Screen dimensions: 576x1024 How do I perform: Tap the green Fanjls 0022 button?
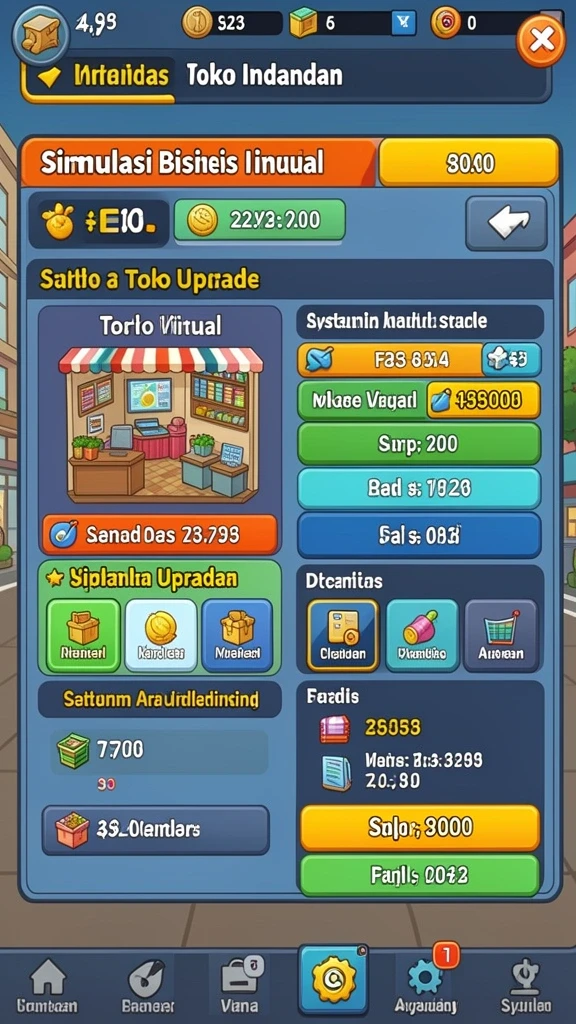(420, 875)
